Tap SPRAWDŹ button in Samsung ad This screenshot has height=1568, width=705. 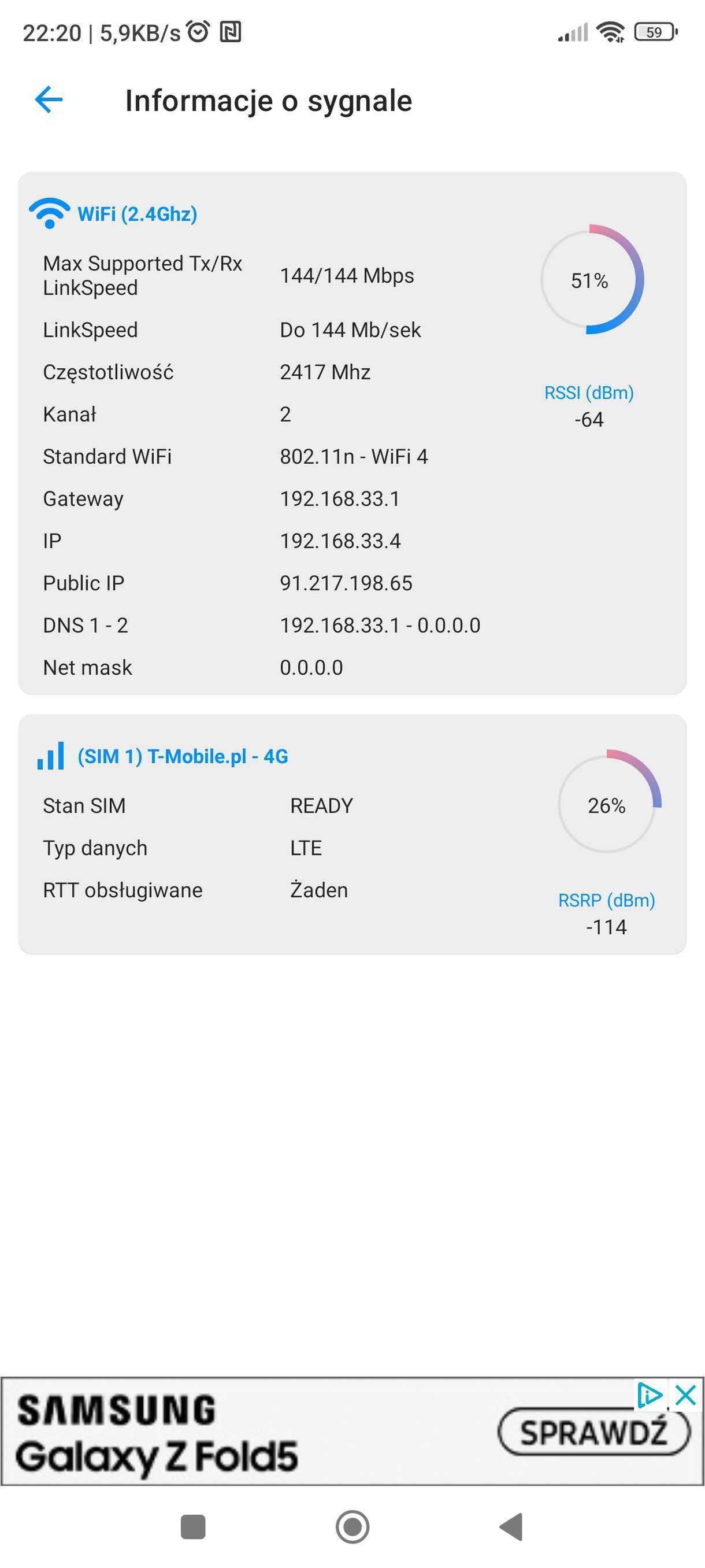coord(594,1432)
